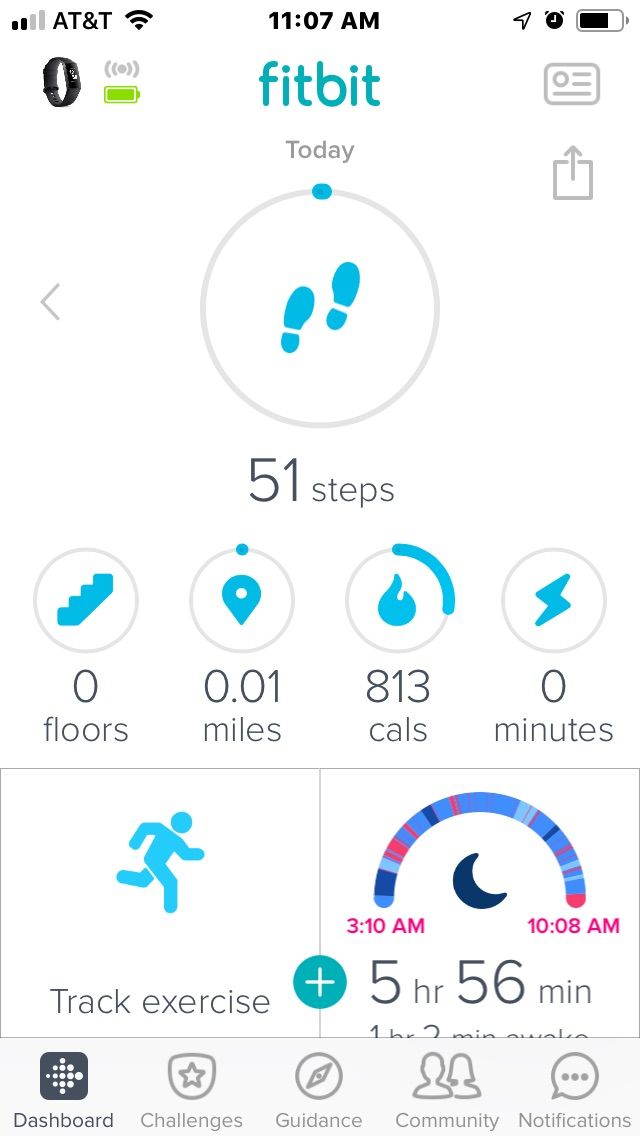This screenshot has width=640, height=1136.
Task: Switch to the Challenges tab
Action: pyautogui.click(x=191, y=1090)
